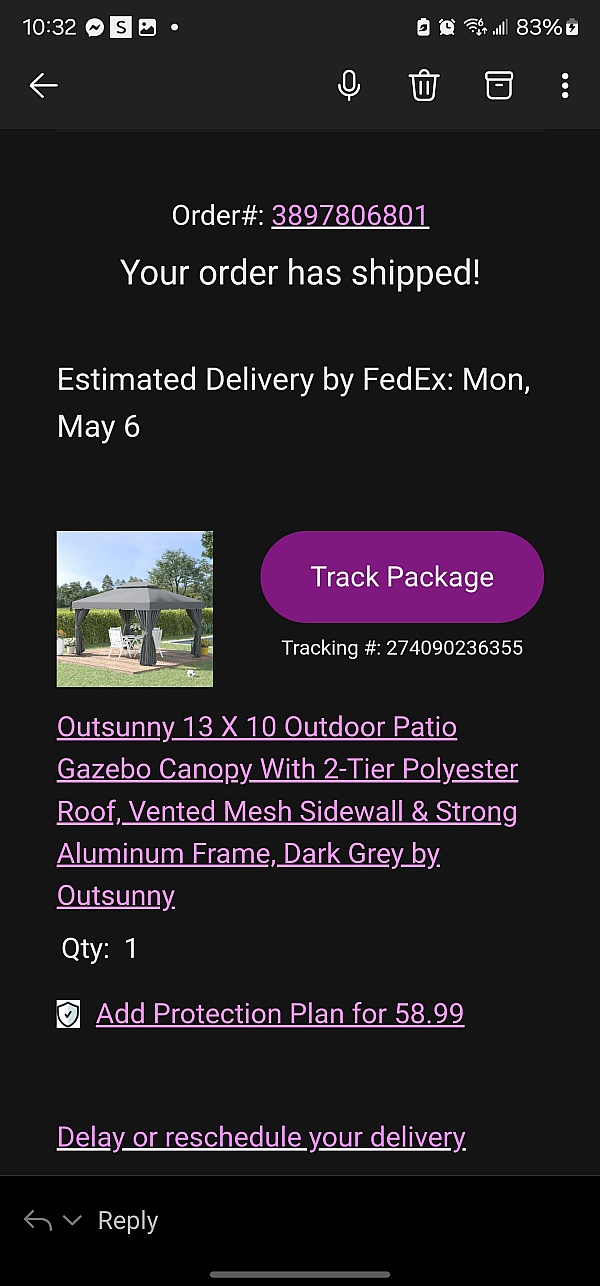
Task: Open order number 3897806801 link
Action: (x=350, y=215)
